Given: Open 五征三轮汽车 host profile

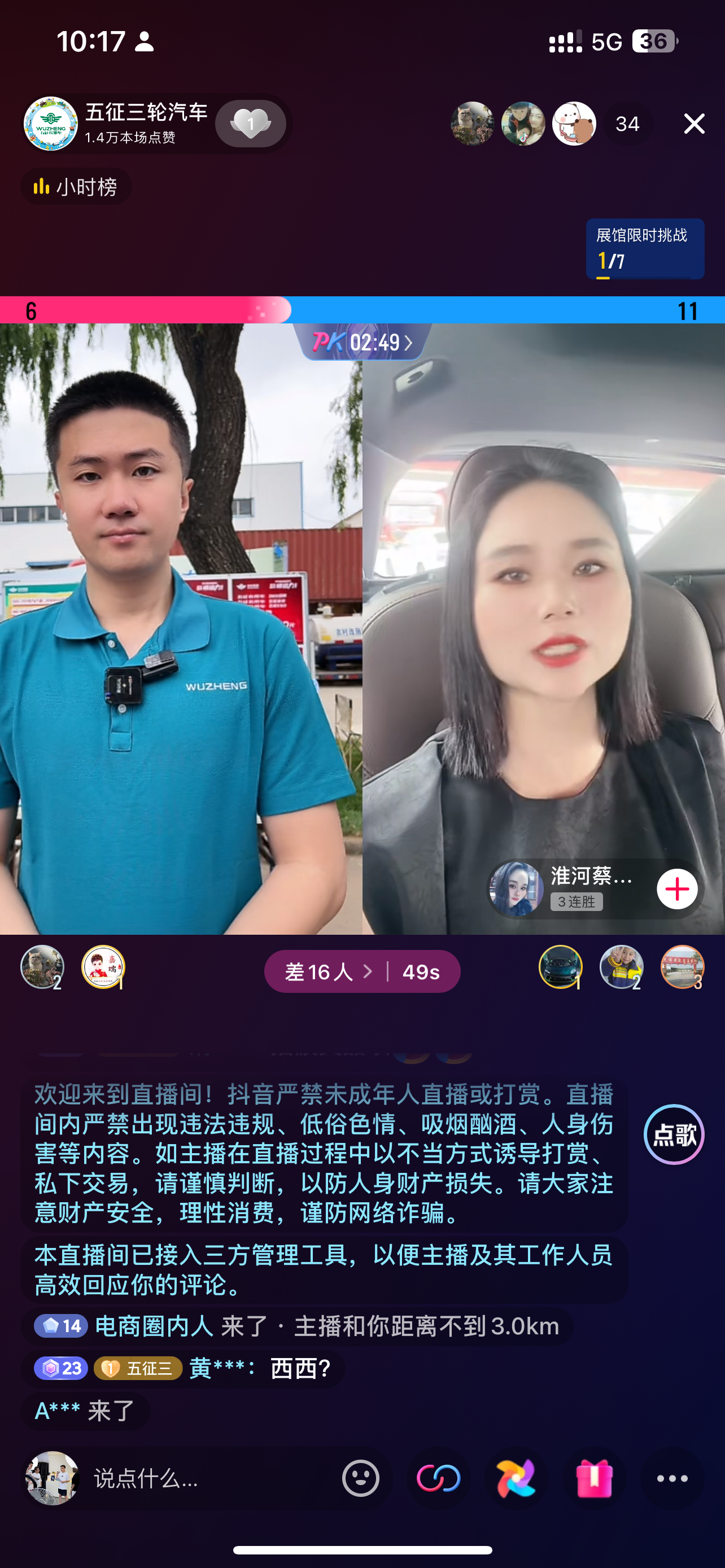Looking at the screenshot, I should click(51, 124).
